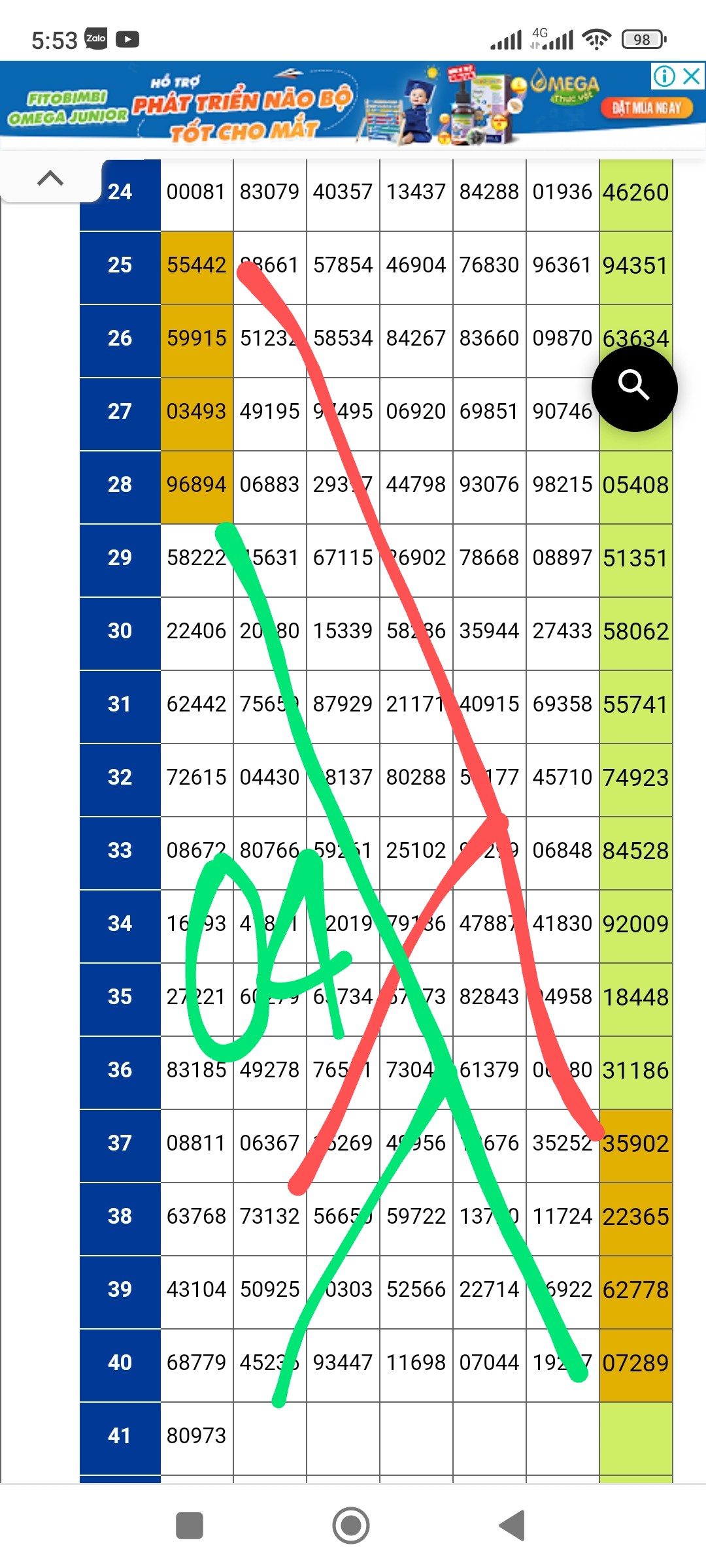Open the ad info icon
This screenshot has width=706, height=1568.
(664, 76)
